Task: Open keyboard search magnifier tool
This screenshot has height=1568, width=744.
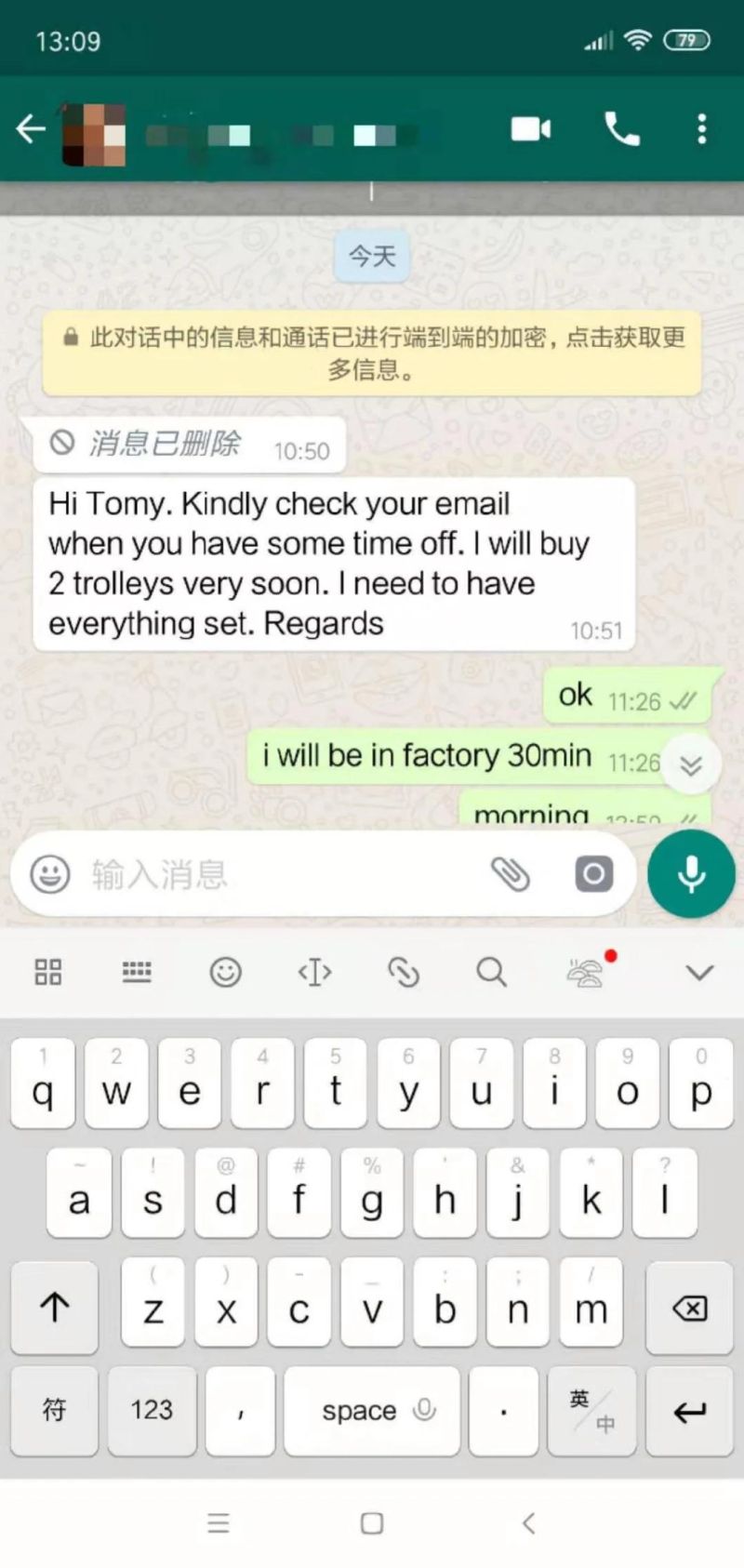Action: point(491,973)
